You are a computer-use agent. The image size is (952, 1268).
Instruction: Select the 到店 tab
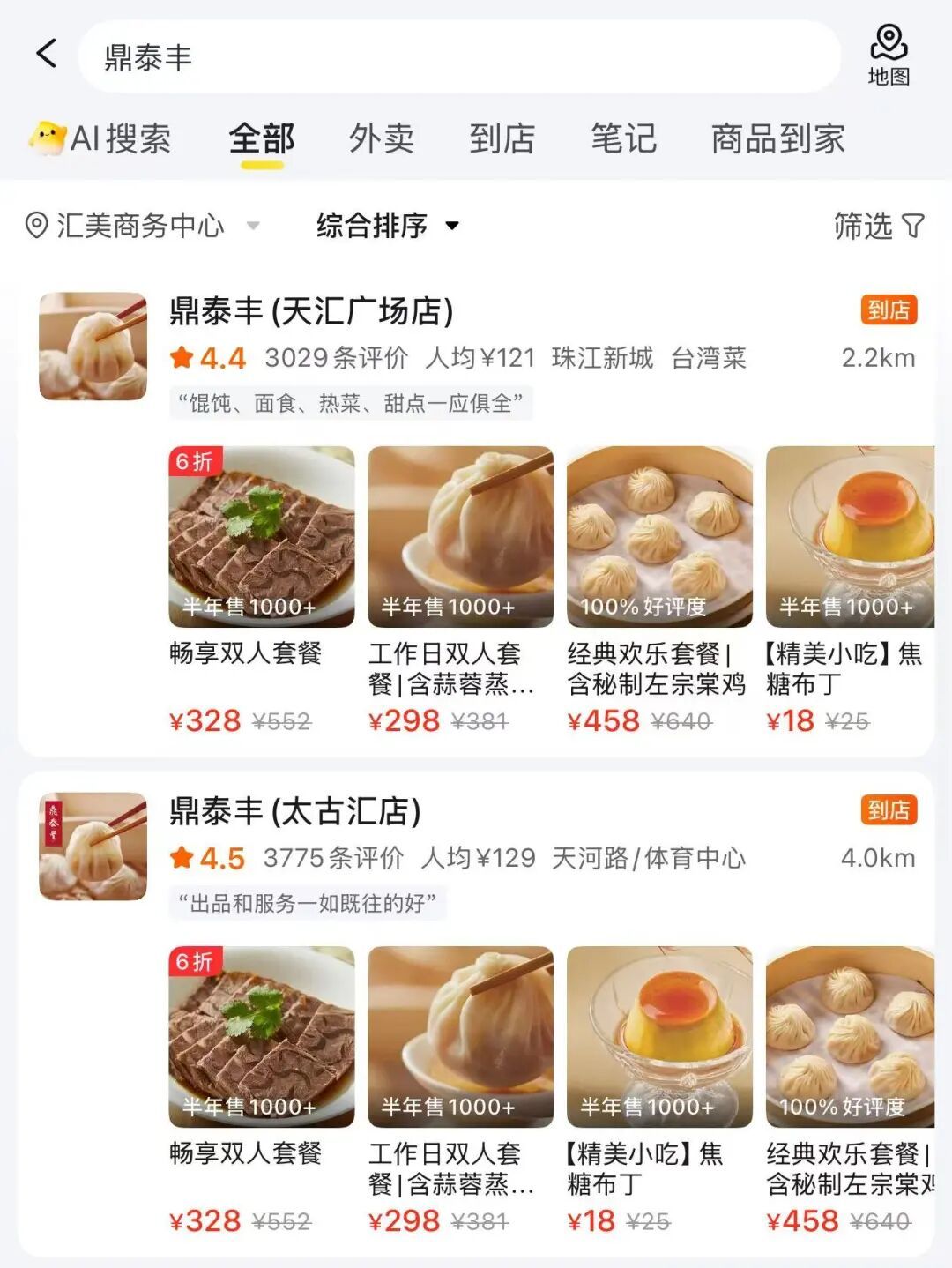[502, 138]
